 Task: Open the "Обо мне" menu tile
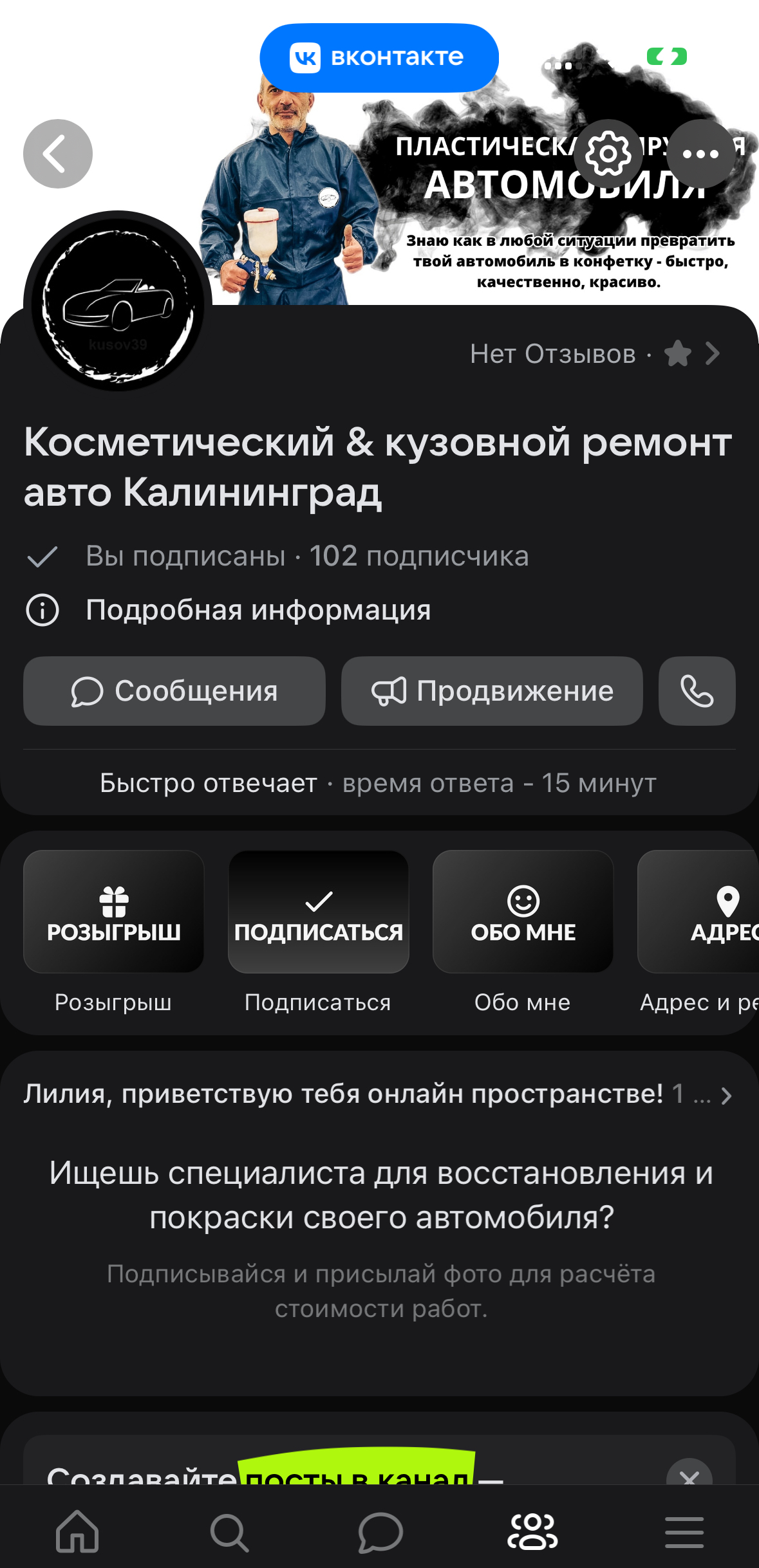point(523,912)
